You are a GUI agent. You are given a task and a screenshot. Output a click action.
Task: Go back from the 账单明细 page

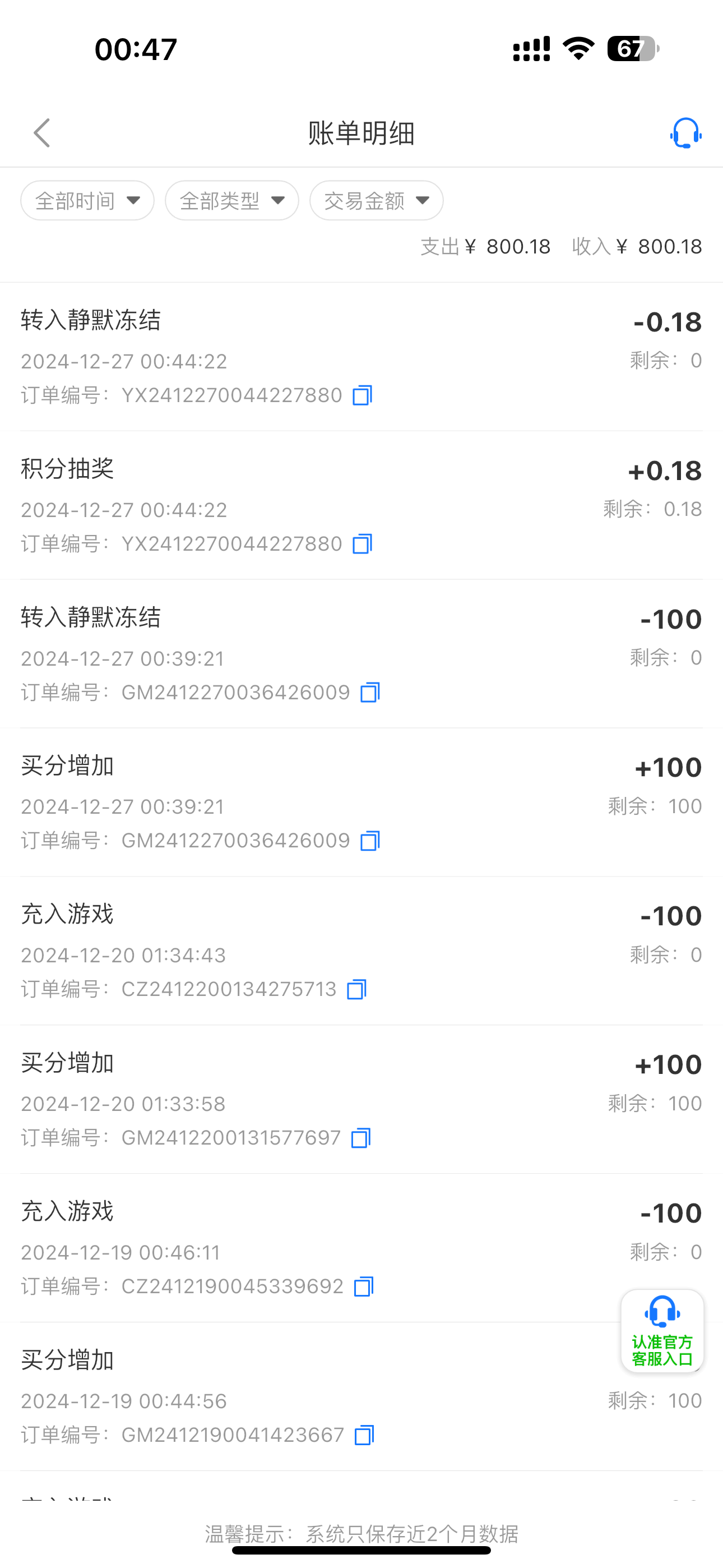[x=41, y=133]
